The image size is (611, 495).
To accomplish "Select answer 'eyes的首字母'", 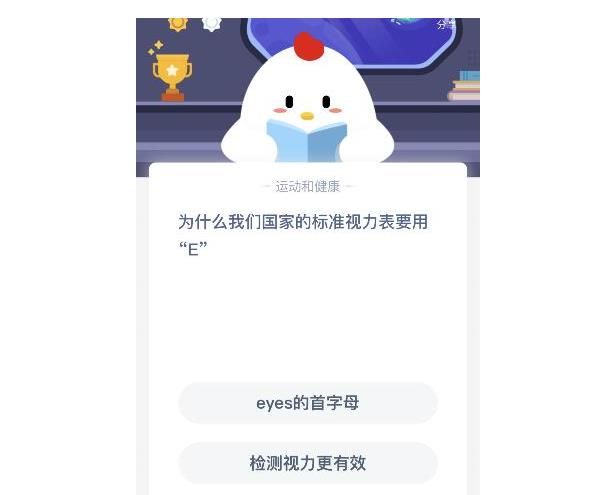I will 307,403.
